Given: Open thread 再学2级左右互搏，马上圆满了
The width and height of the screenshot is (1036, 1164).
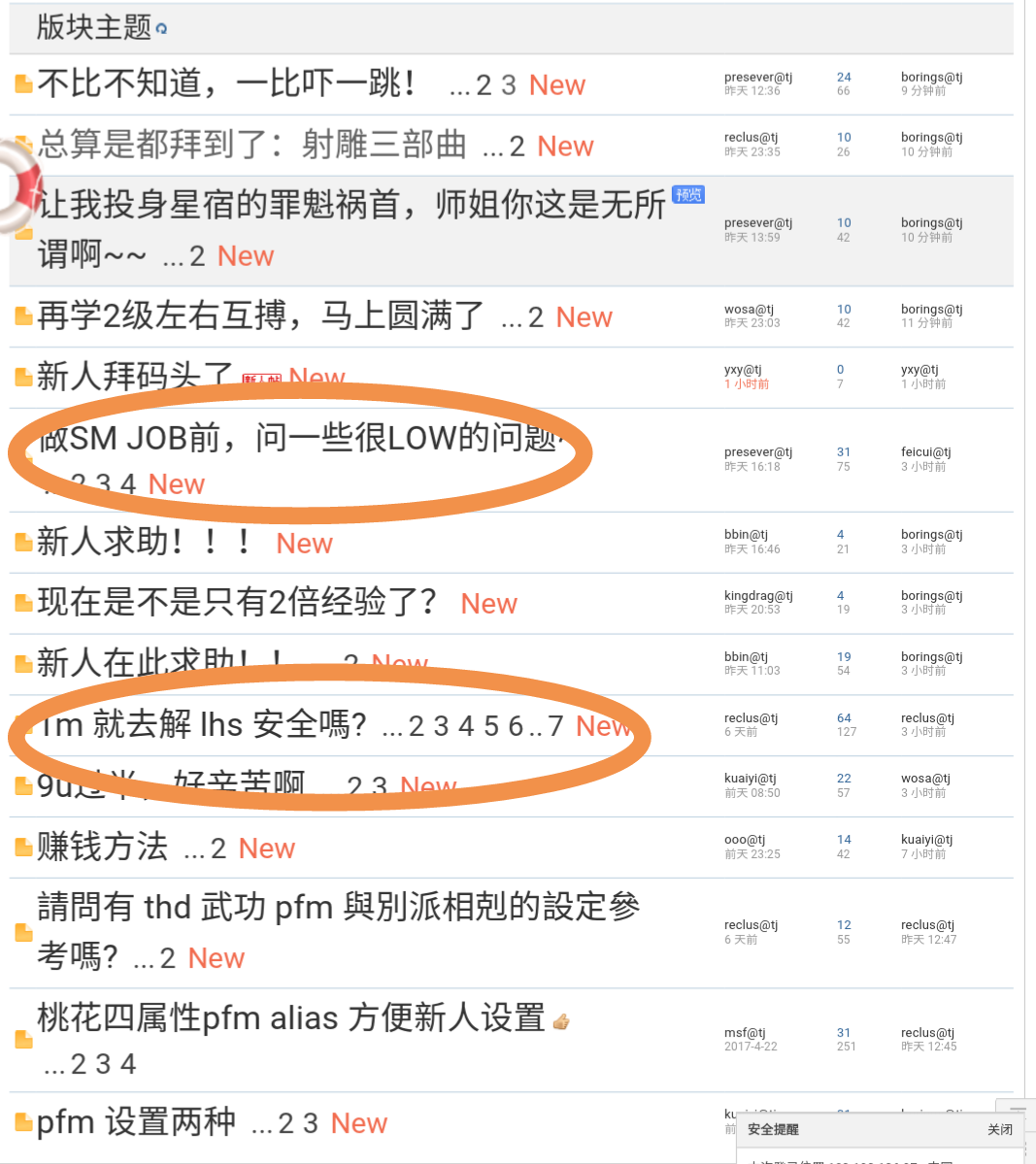Looking at the screenshot, I should pyautogui.click(x=260, y=316).
